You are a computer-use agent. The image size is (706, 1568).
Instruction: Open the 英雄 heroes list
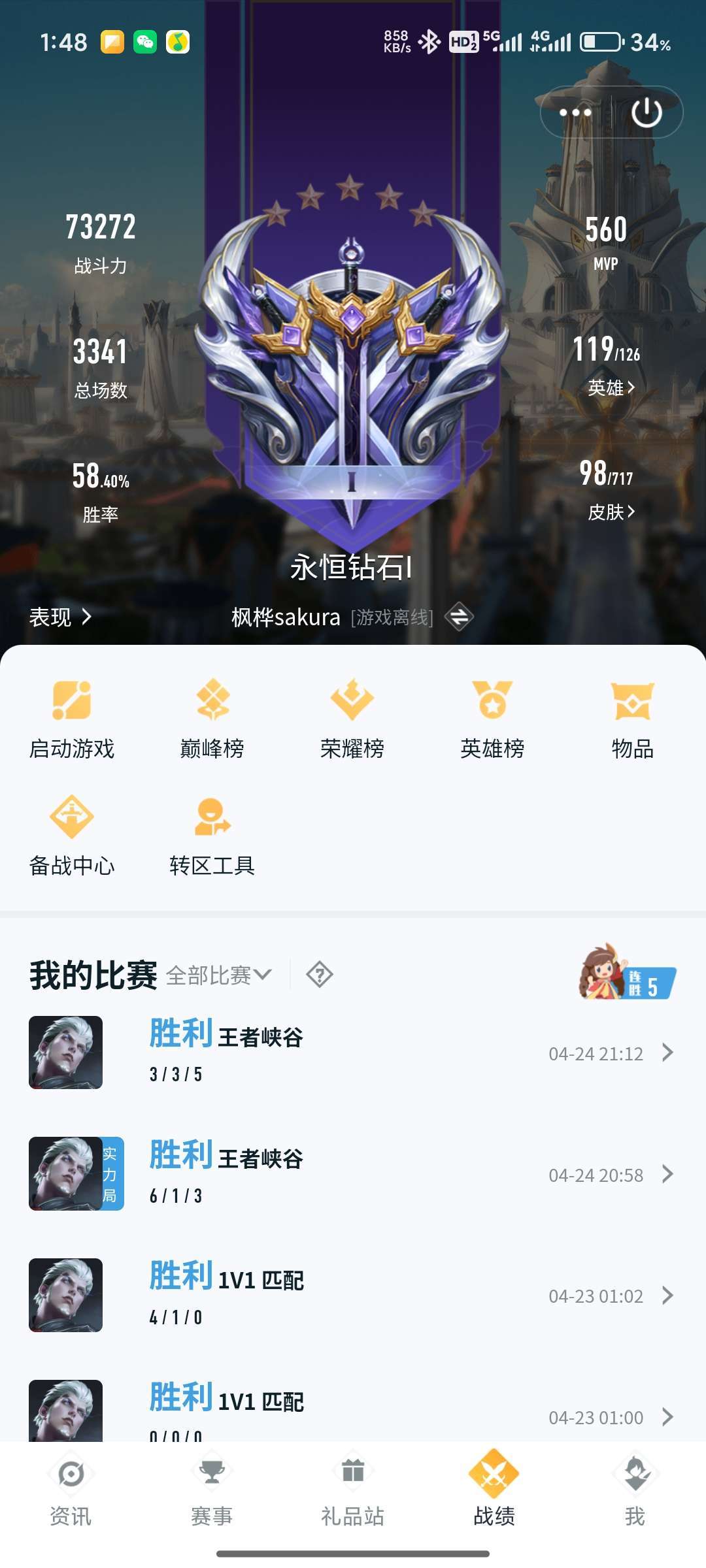611,387
